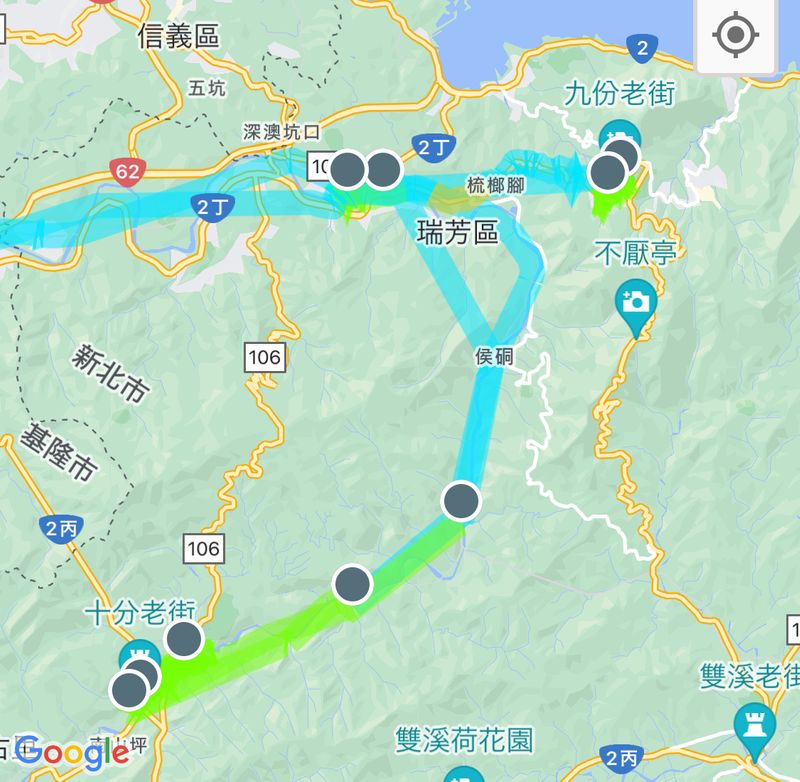Center map on my current location
This screenshot has width=800, height=782.
[x=736, y=36]
